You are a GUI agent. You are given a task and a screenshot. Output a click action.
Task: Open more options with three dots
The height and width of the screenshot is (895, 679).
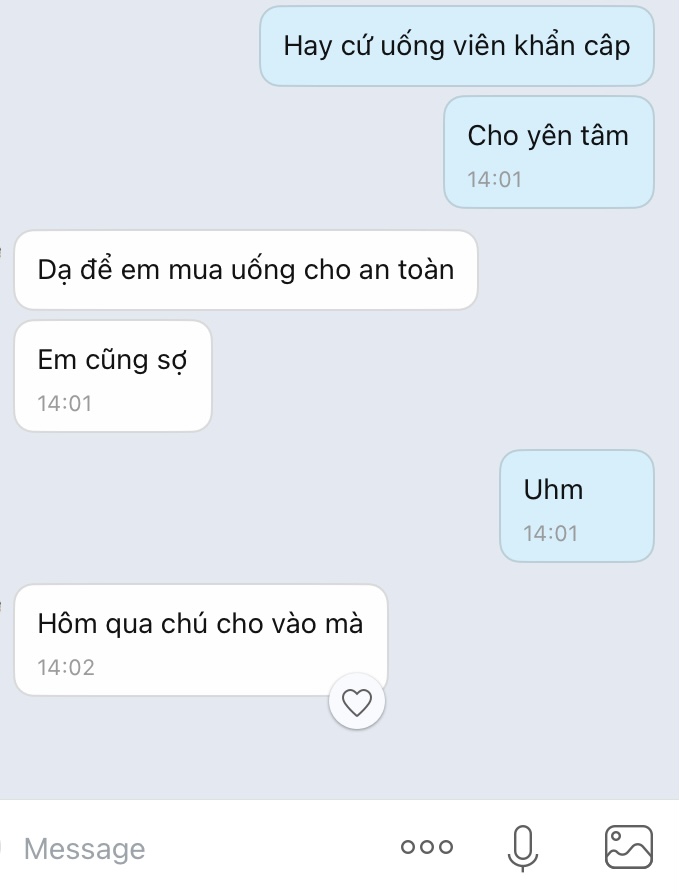427,848
